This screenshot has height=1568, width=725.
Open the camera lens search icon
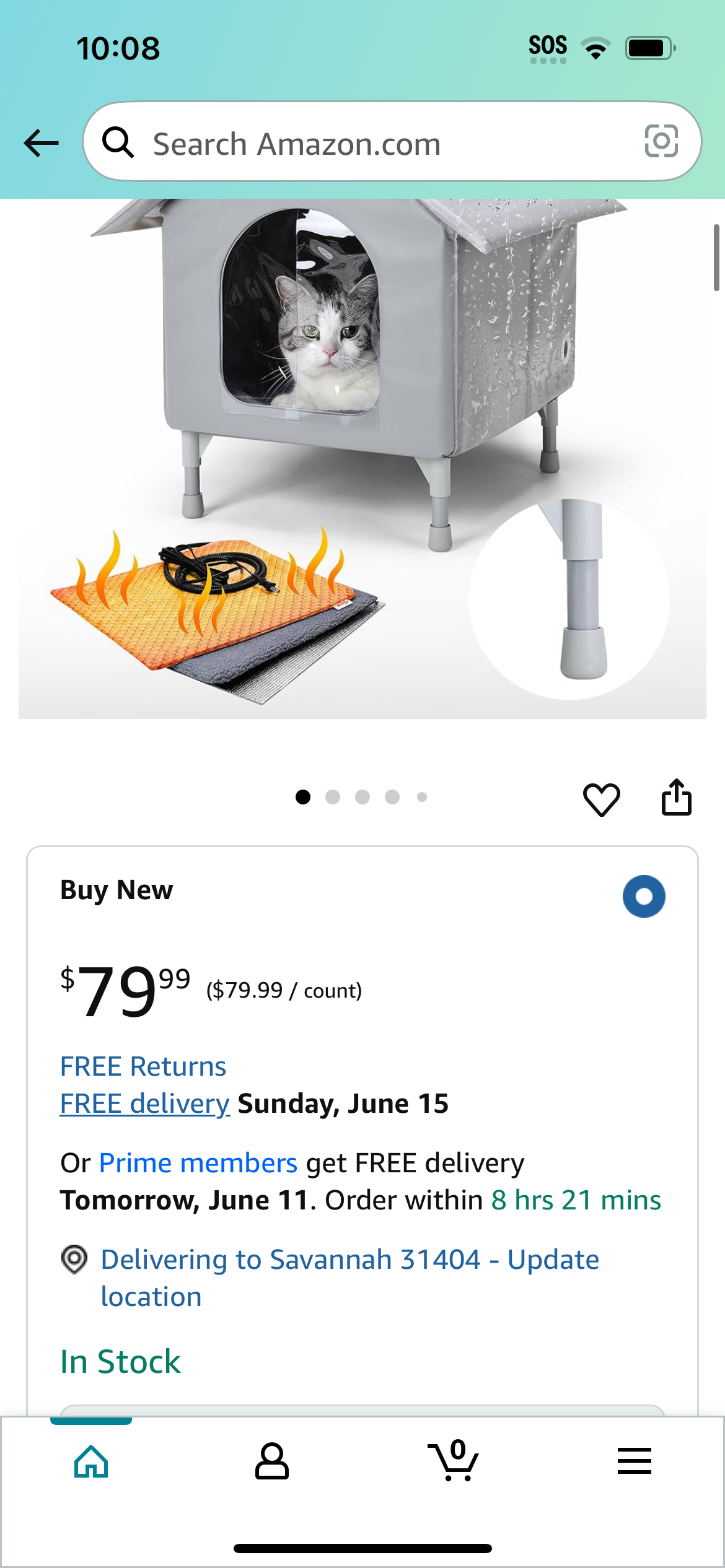[x=661, y=142]
